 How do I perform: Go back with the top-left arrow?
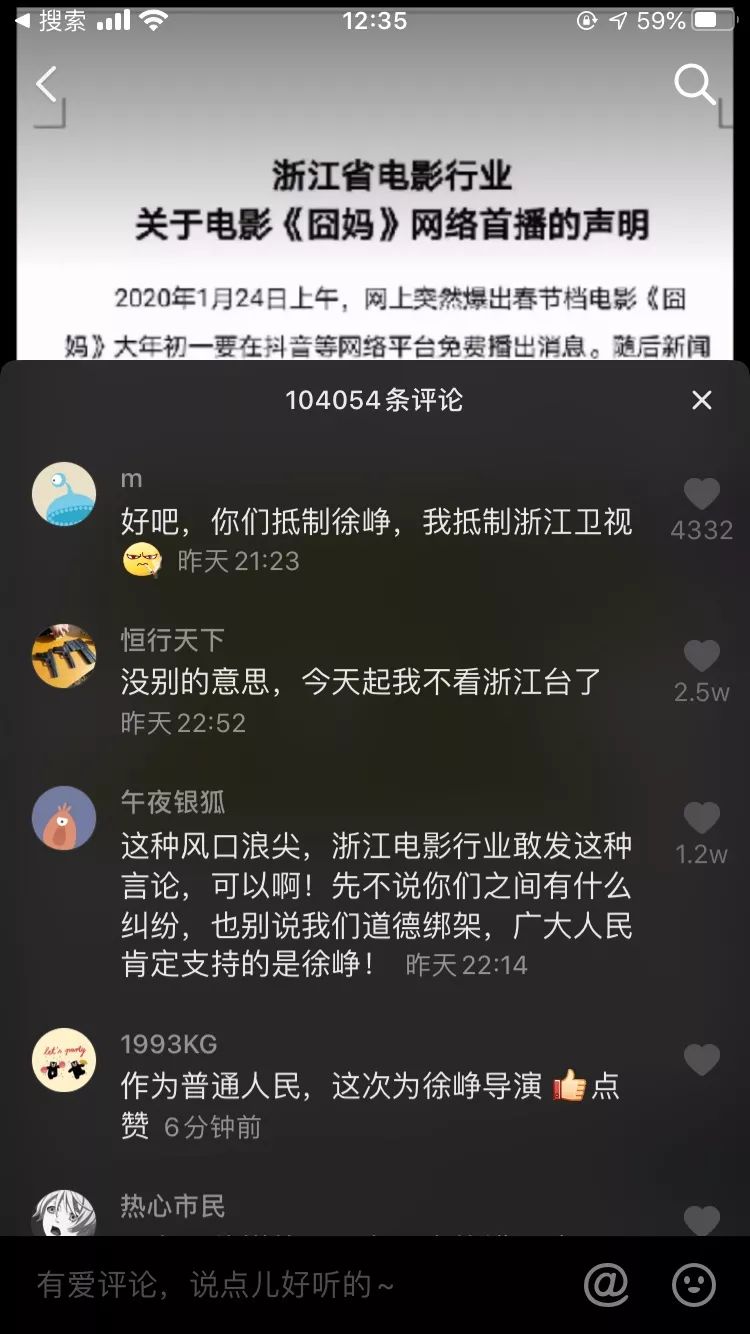pyautogui.click(x=46, y=85)
